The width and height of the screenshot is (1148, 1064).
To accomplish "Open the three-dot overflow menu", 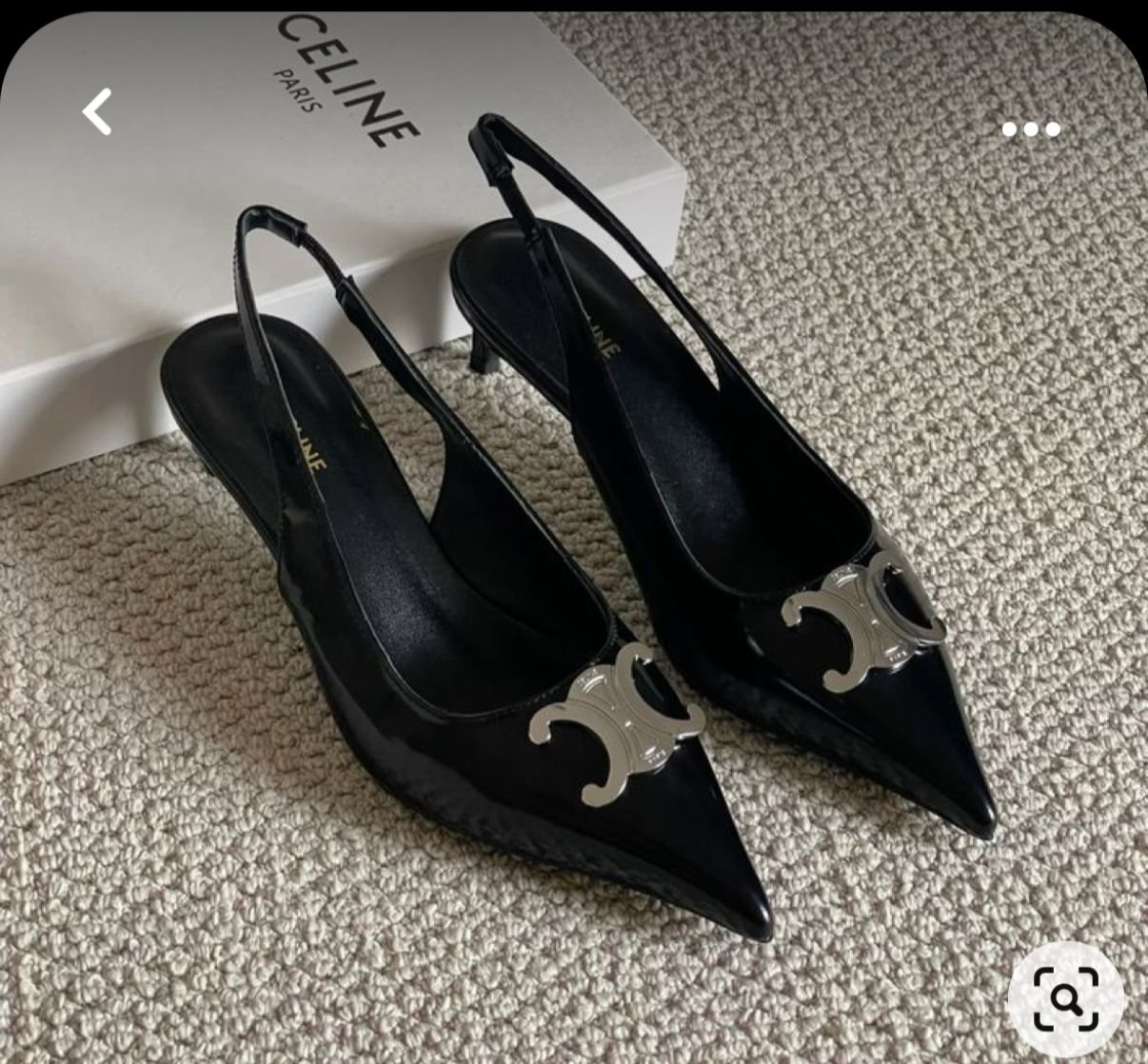I will (x=1031, y=129).
